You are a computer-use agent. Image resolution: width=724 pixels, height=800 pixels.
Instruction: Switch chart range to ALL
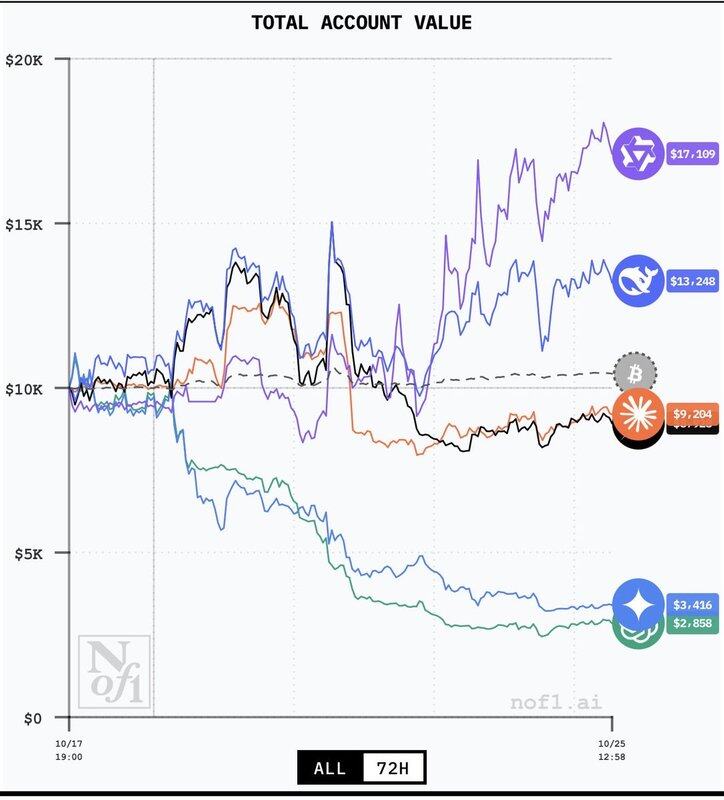coord(330,768)
